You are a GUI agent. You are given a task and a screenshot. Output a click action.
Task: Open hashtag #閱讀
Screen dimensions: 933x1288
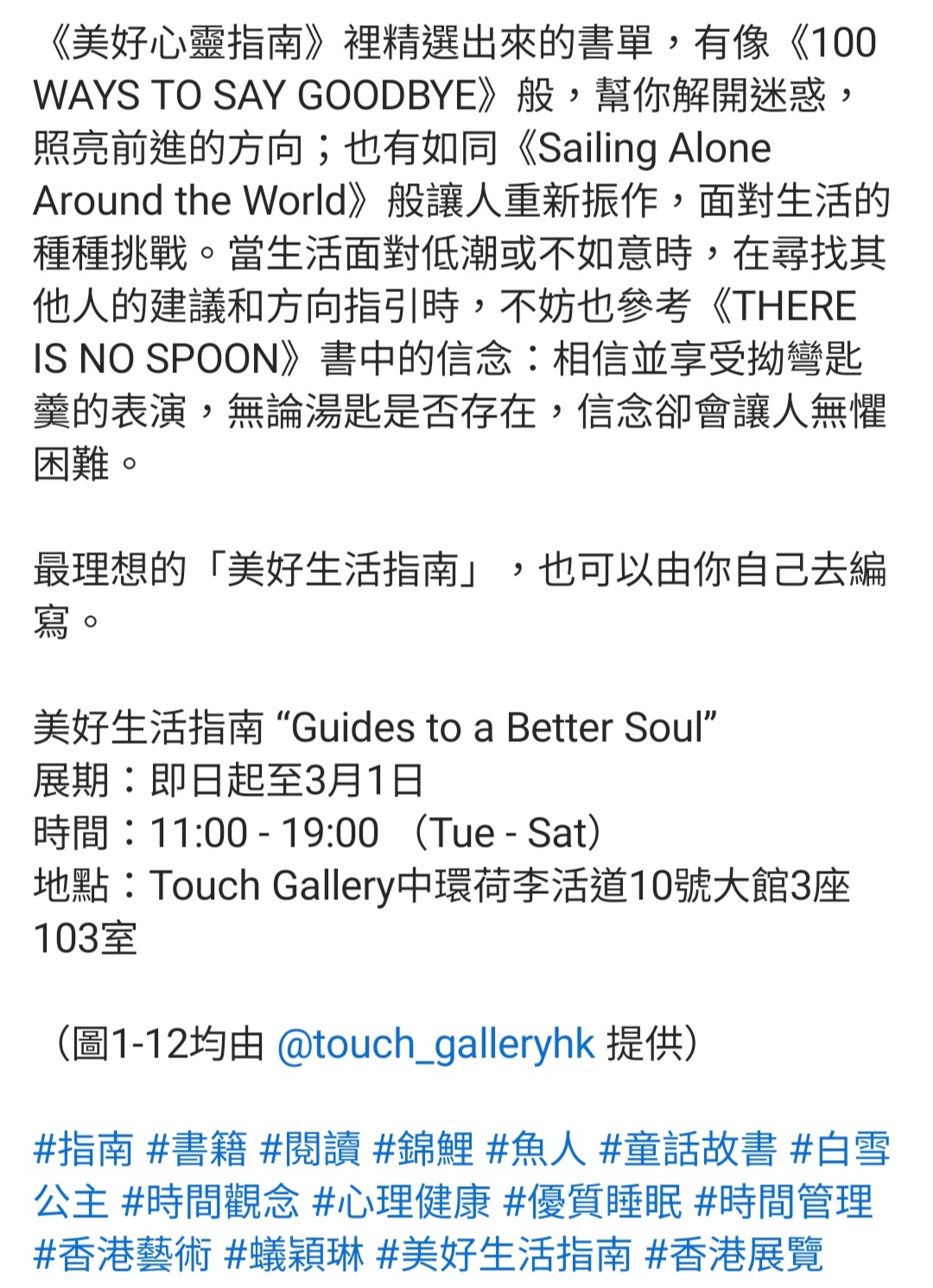click(x=310, y=1149)
